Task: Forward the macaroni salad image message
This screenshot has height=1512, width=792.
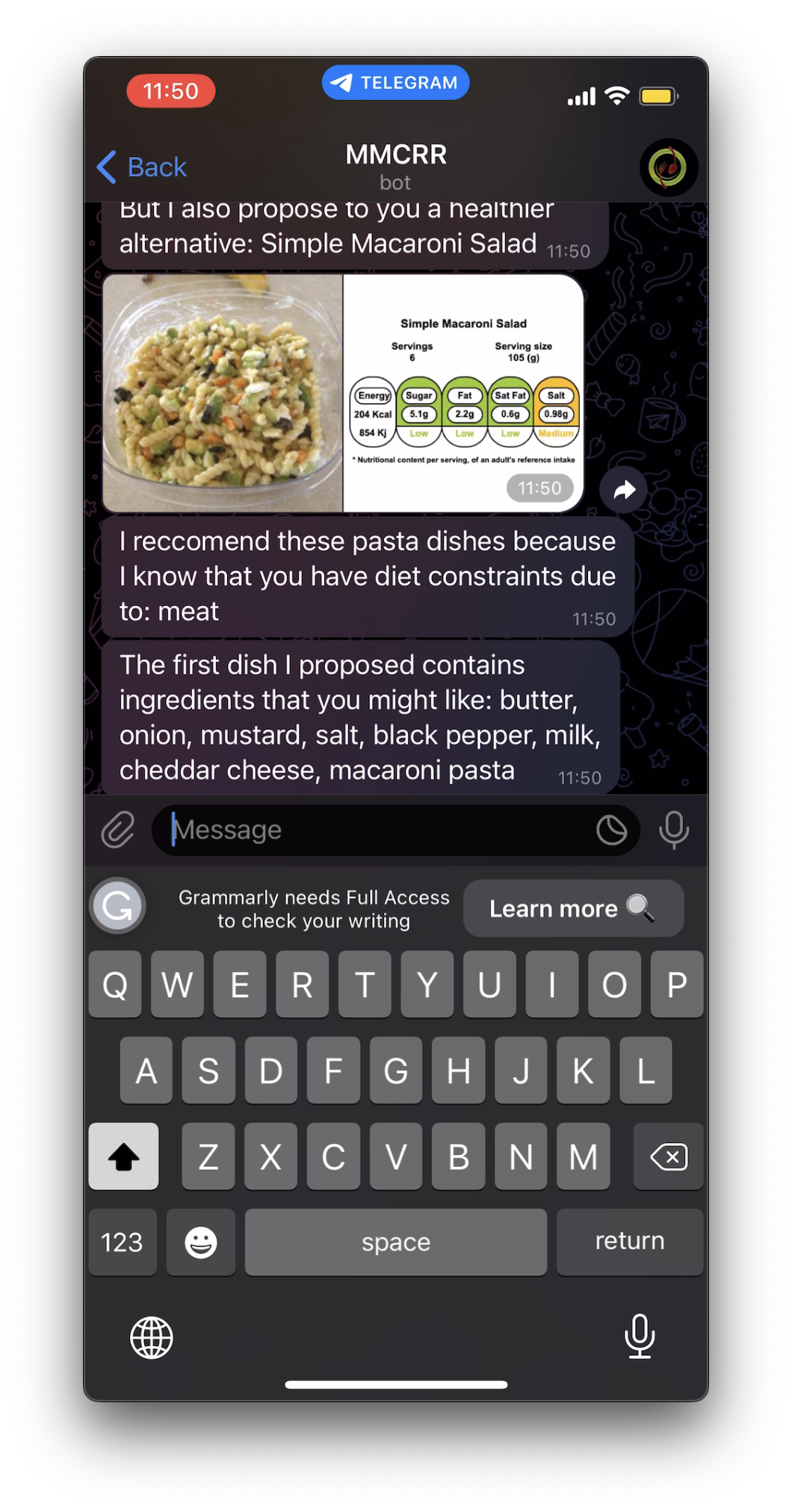Action: (x=624, y=490)
